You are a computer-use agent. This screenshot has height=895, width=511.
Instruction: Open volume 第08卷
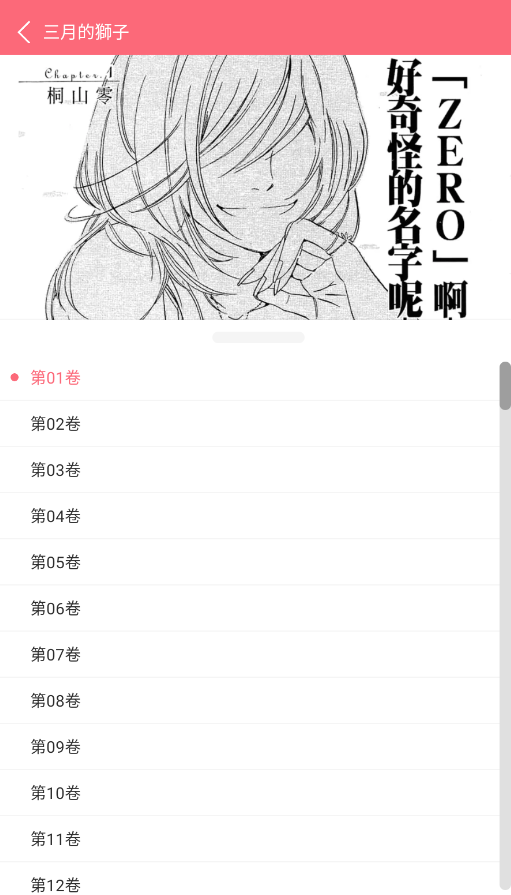[250, 701]
